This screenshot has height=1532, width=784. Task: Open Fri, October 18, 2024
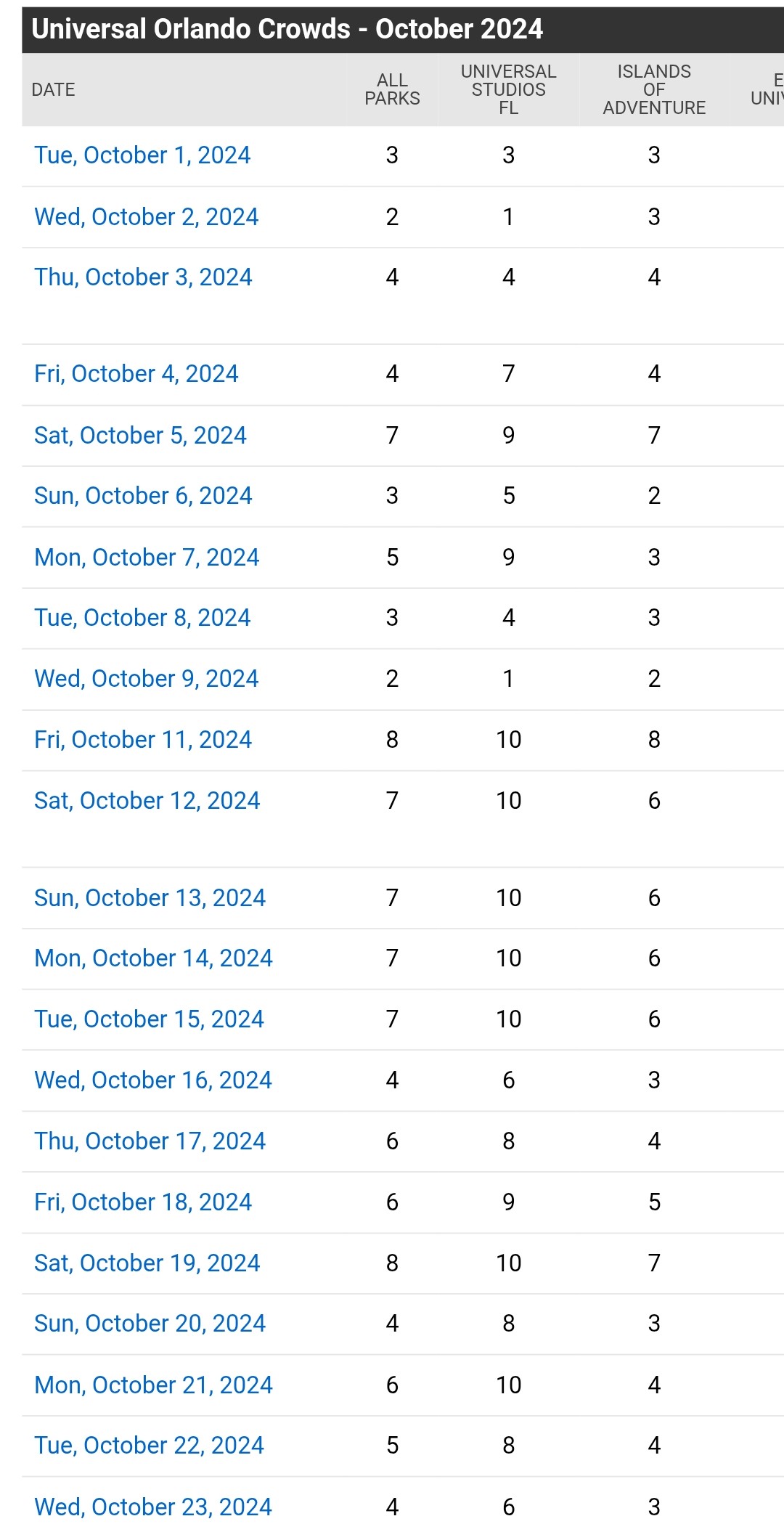(143, 1202)
